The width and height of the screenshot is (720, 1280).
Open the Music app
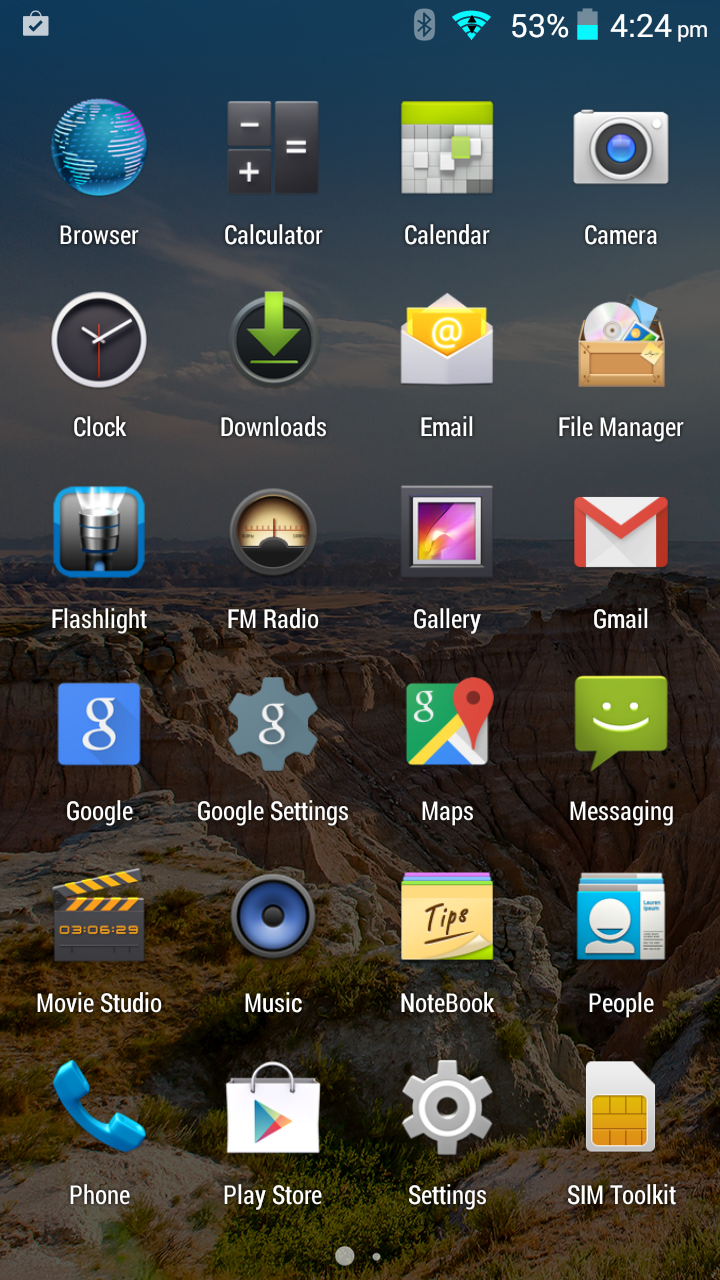273,916
